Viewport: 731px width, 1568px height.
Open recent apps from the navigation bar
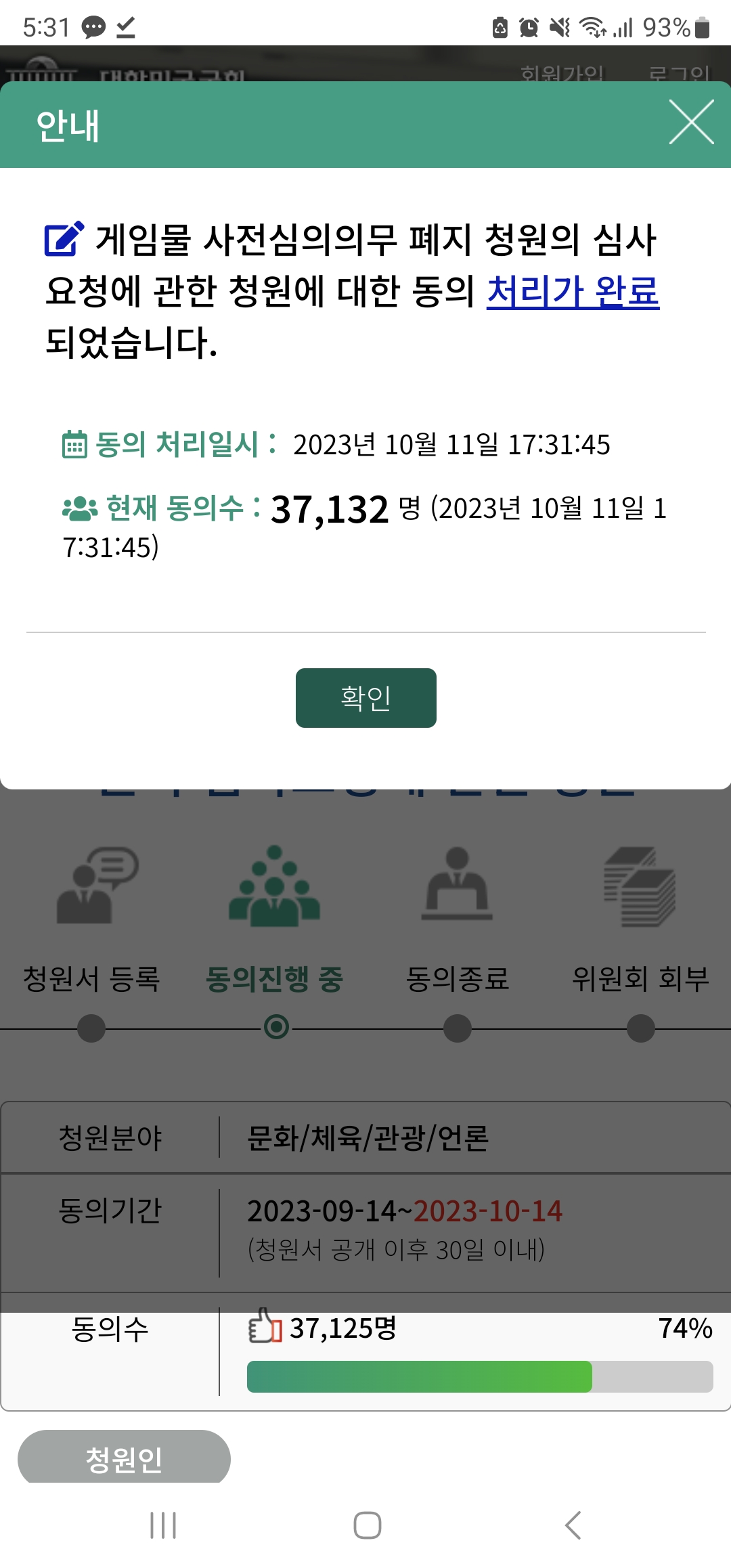click(163, 1525)
